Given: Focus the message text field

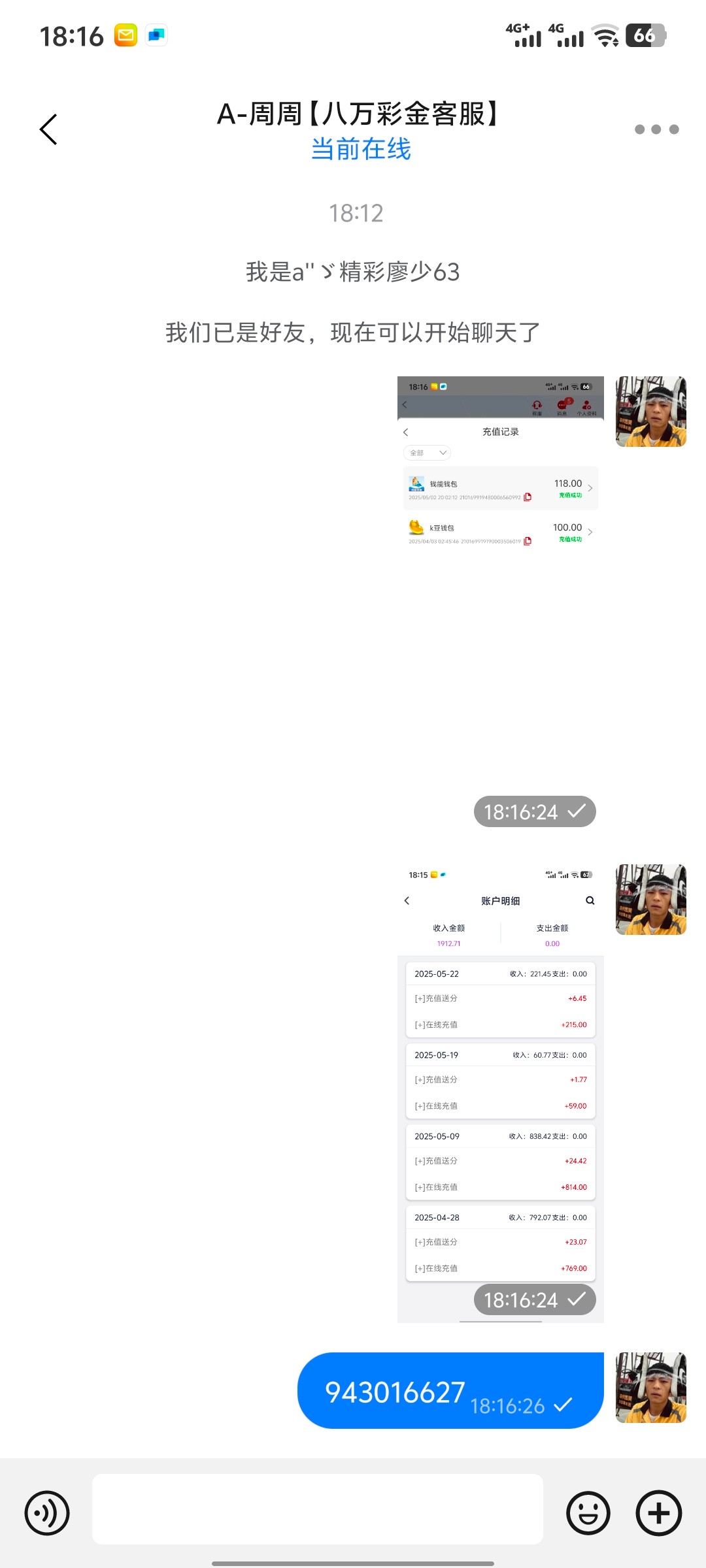Looking at the screenshot, I should point(317,1509).
